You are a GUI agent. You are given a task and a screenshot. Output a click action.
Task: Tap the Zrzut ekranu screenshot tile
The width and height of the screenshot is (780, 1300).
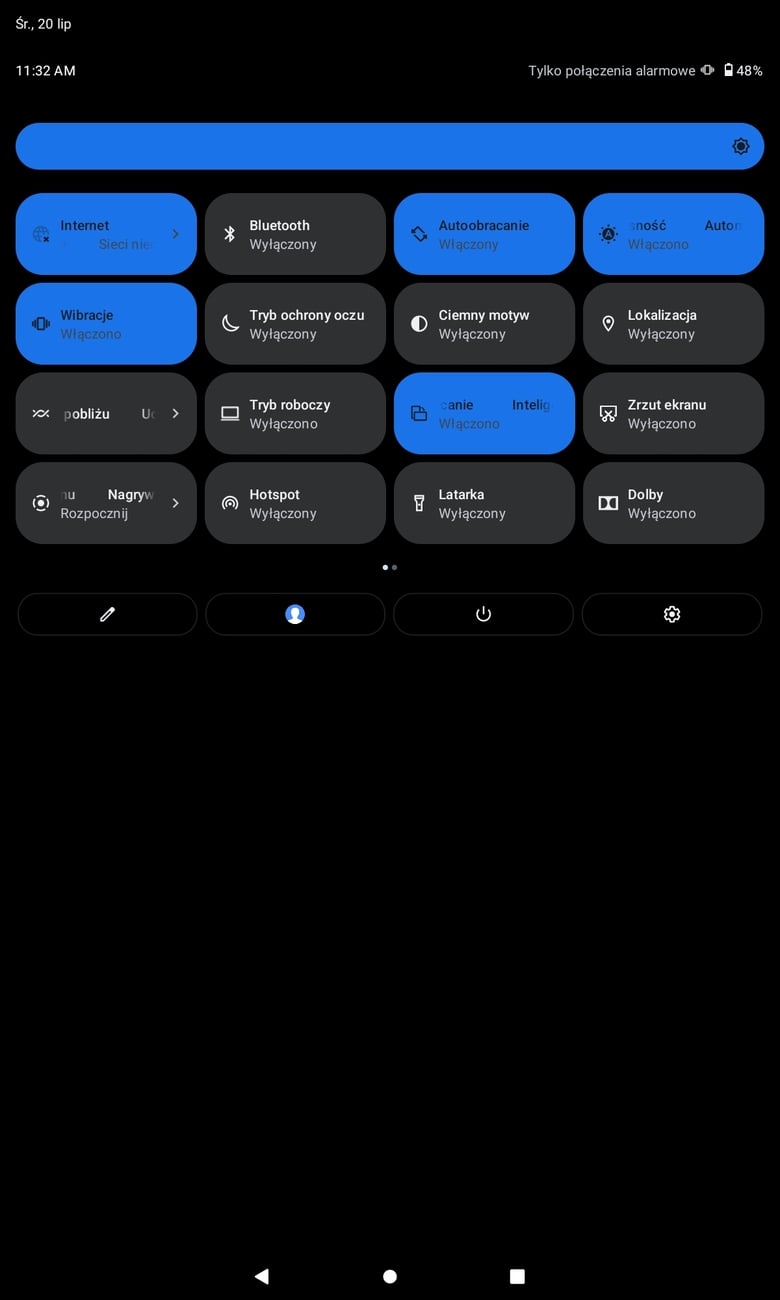coord(673,413)
